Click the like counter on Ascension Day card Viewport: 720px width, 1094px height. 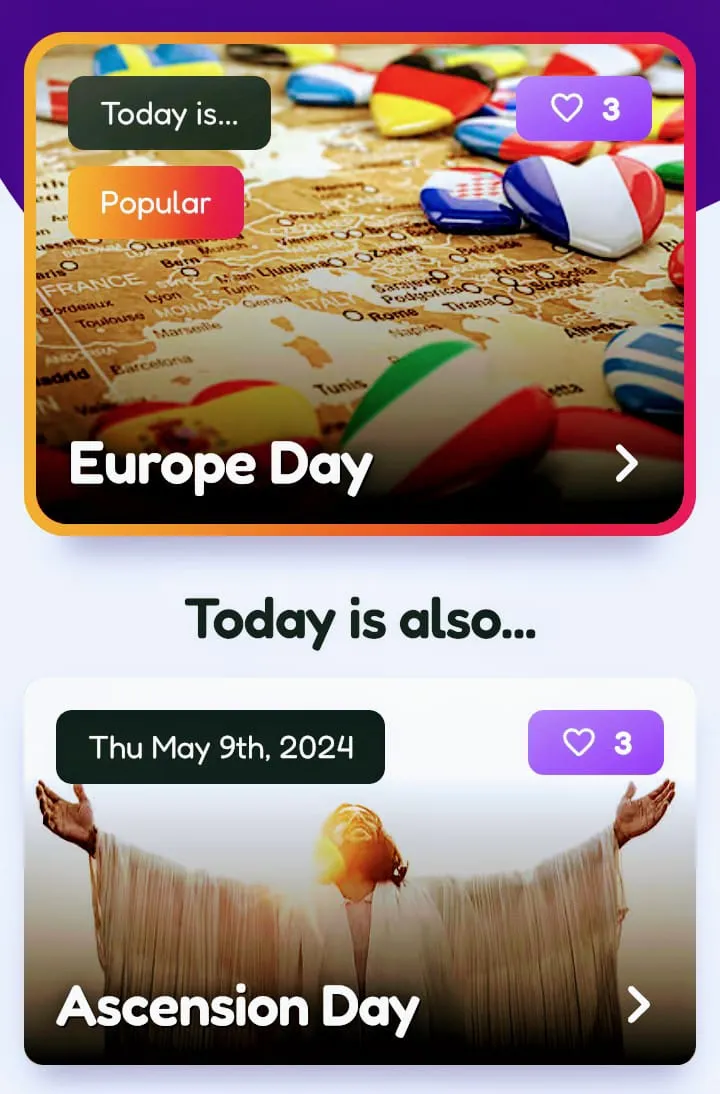click(x=622, y=743)
